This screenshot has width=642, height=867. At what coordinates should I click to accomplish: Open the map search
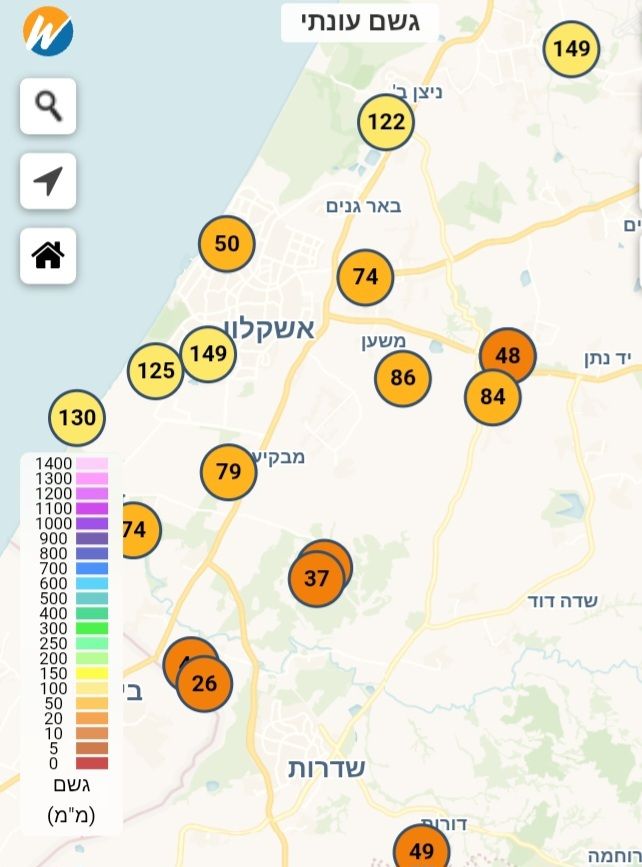(x=48, y=106)
